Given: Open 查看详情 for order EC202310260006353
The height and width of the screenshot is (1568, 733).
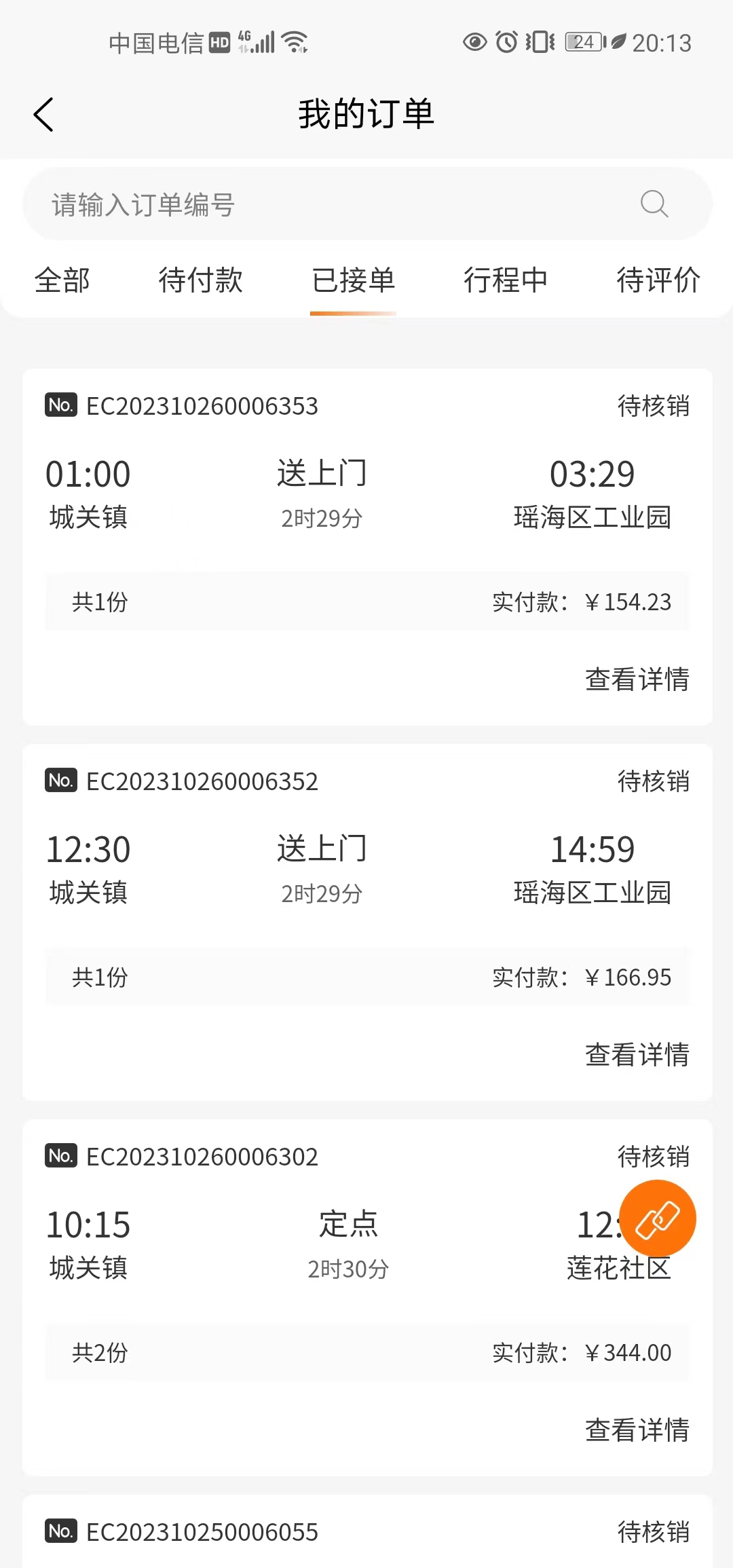Looking at the screenshot, I should (637, 679).
